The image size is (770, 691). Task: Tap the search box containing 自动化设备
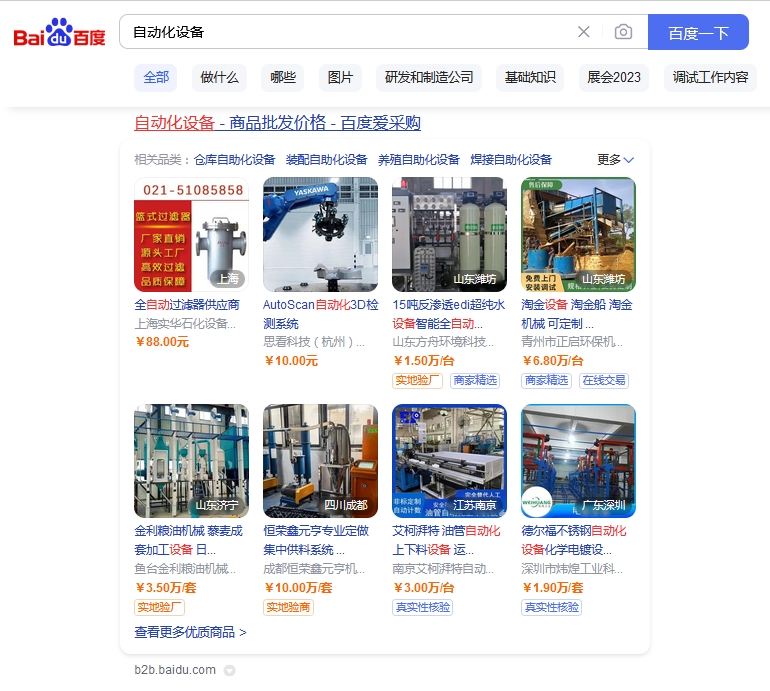[340, 32]
